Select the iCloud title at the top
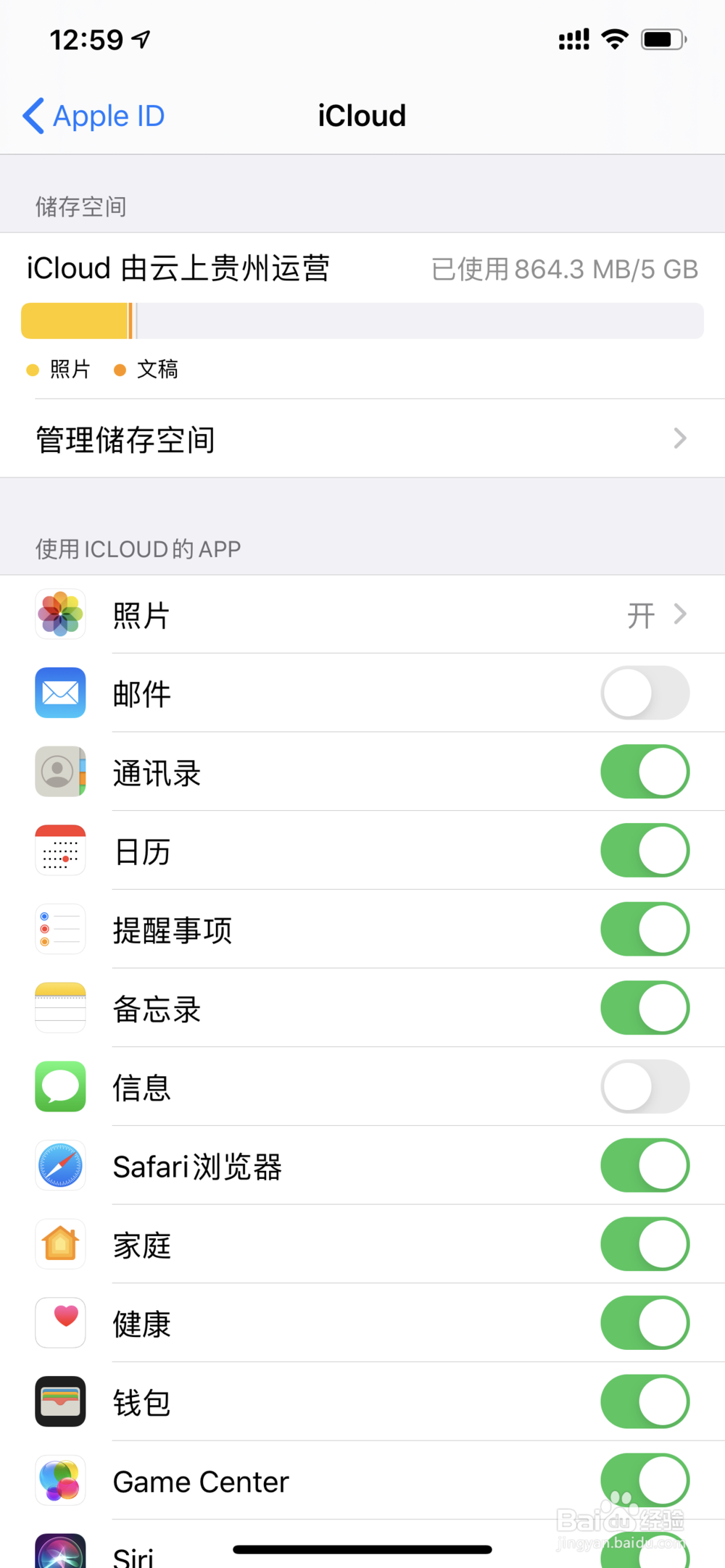This screenshot has width=725, height=1568. coord(361,116)
